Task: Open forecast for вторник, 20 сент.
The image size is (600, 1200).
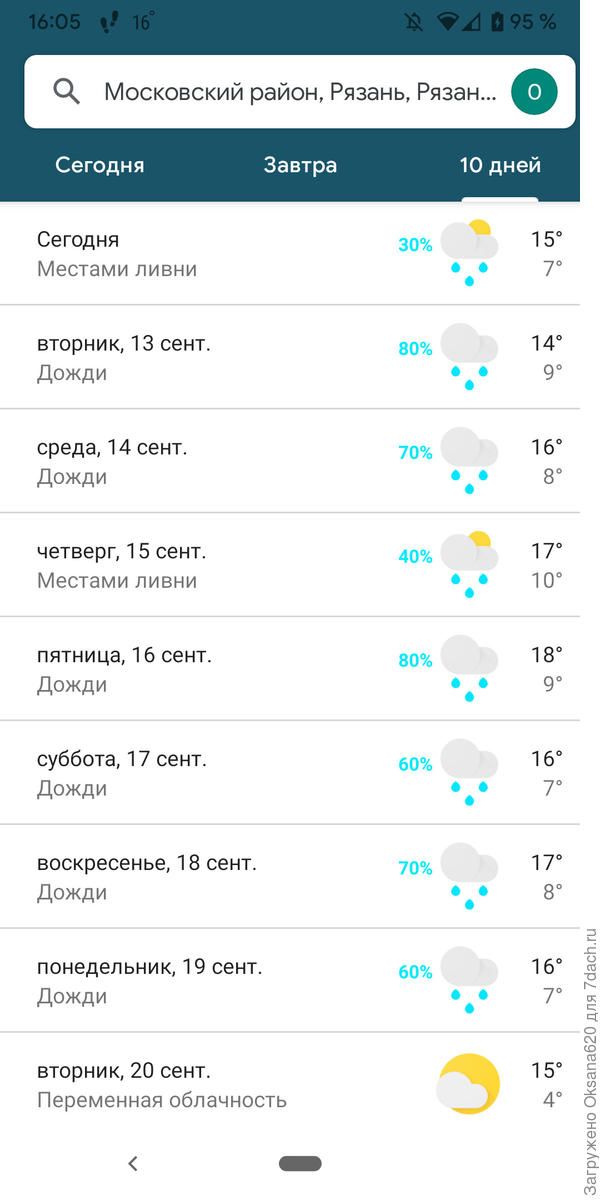Action: point(290,1085)
